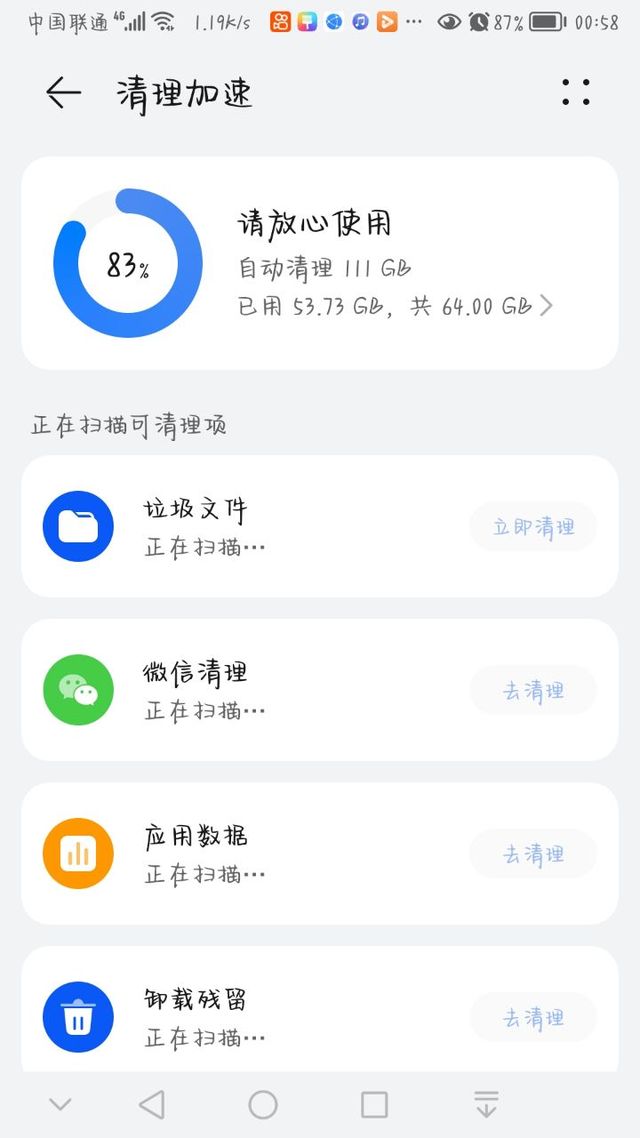Viewport: 640px width, 1138px height.
Task: Open the 微信清理 row
Action: click(320, 689)
